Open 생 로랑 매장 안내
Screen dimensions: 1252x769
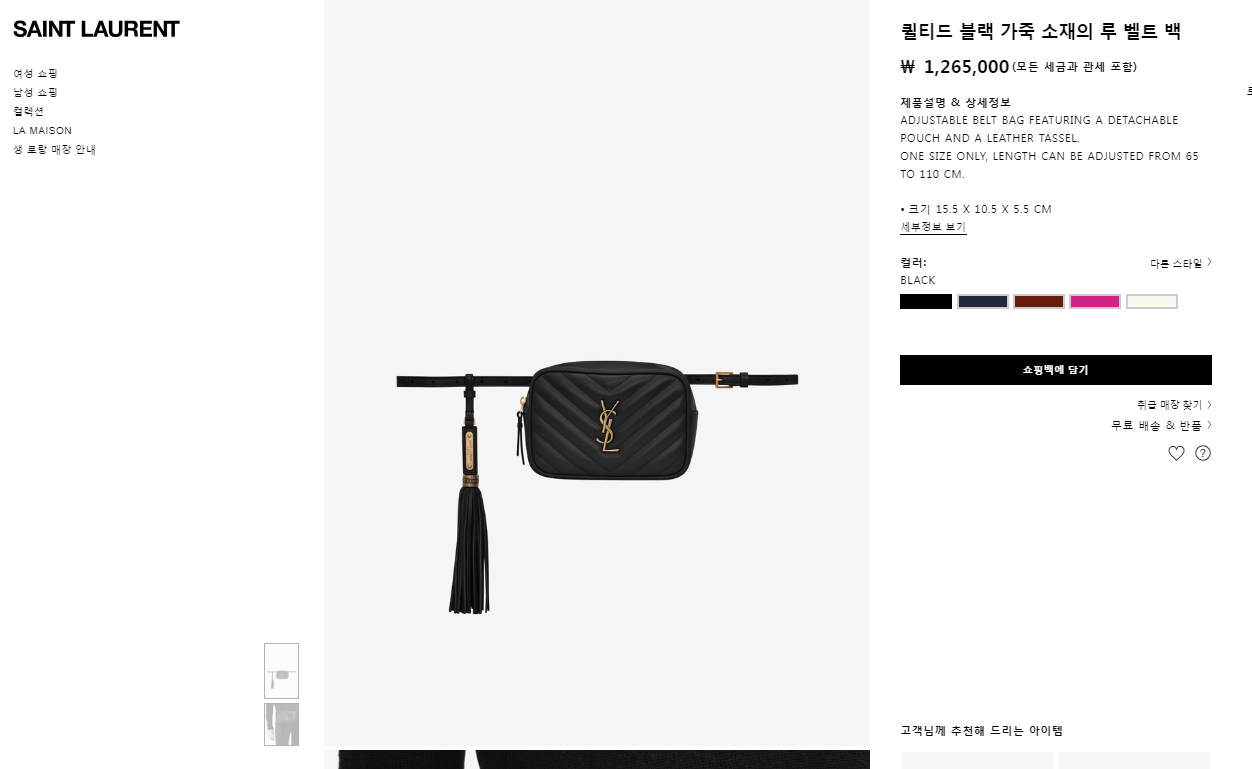[54, 149]
